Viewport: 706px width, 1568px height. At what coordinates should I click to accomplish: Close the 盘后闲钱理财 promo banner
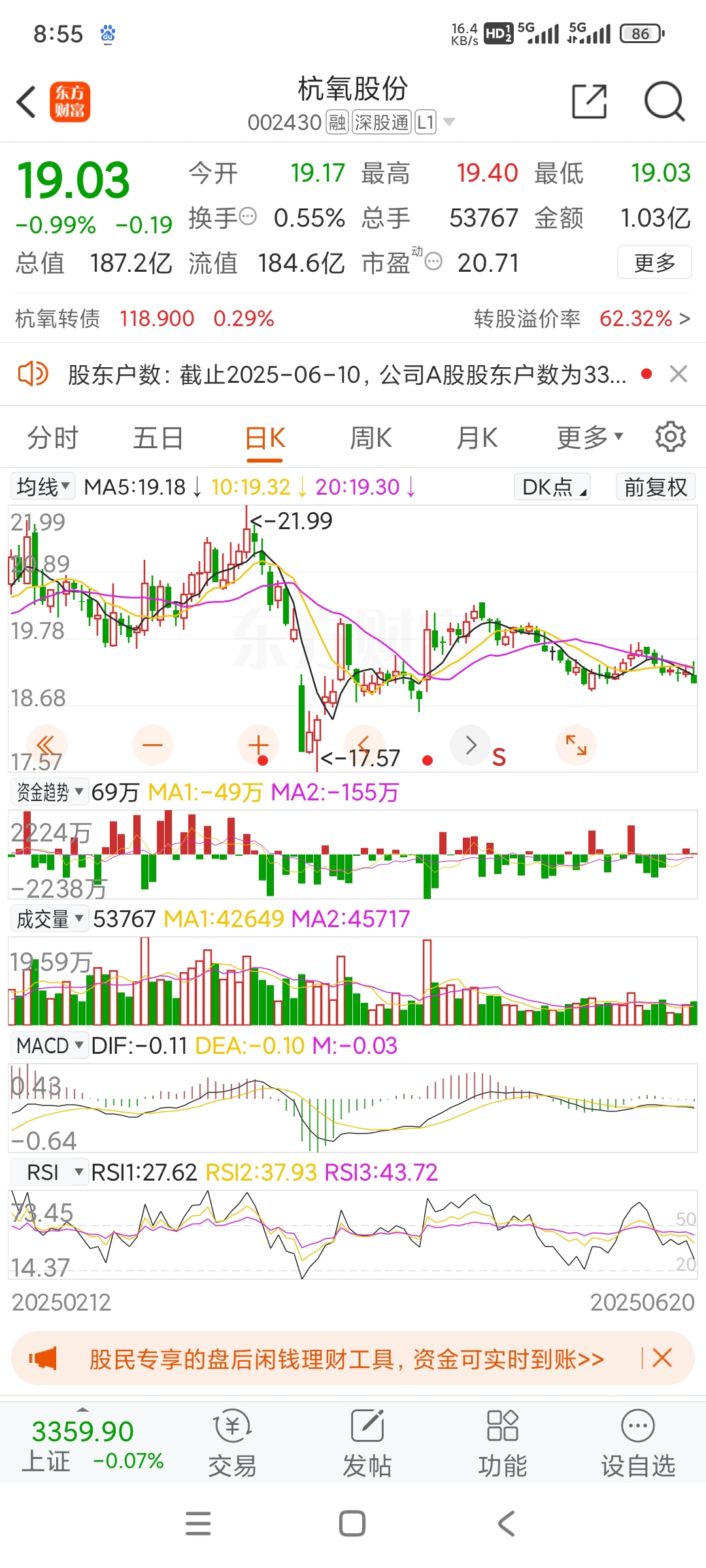[x=662, y=1358]
